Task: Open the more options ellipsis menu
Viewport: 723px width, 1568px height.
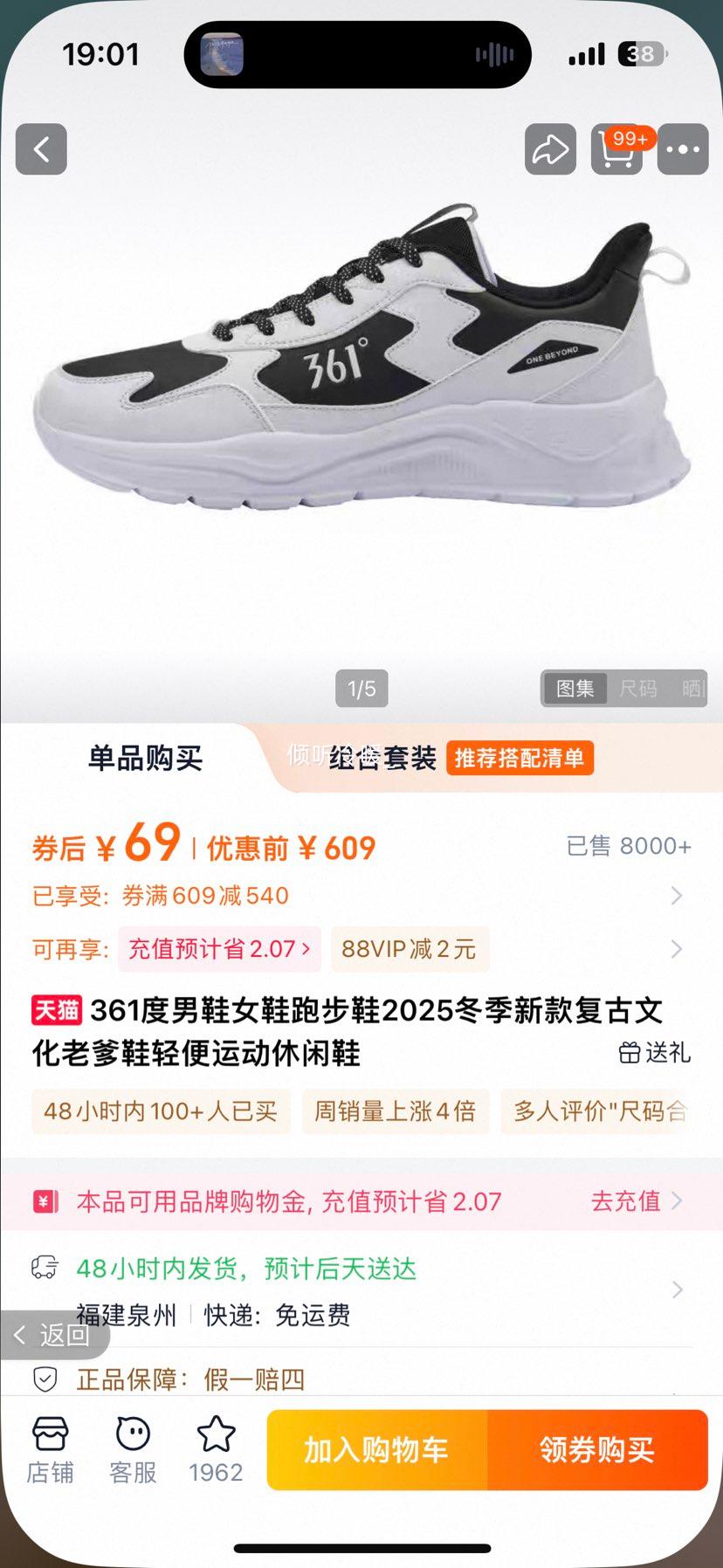Action: pyautogui.click(x=682, y=148)
